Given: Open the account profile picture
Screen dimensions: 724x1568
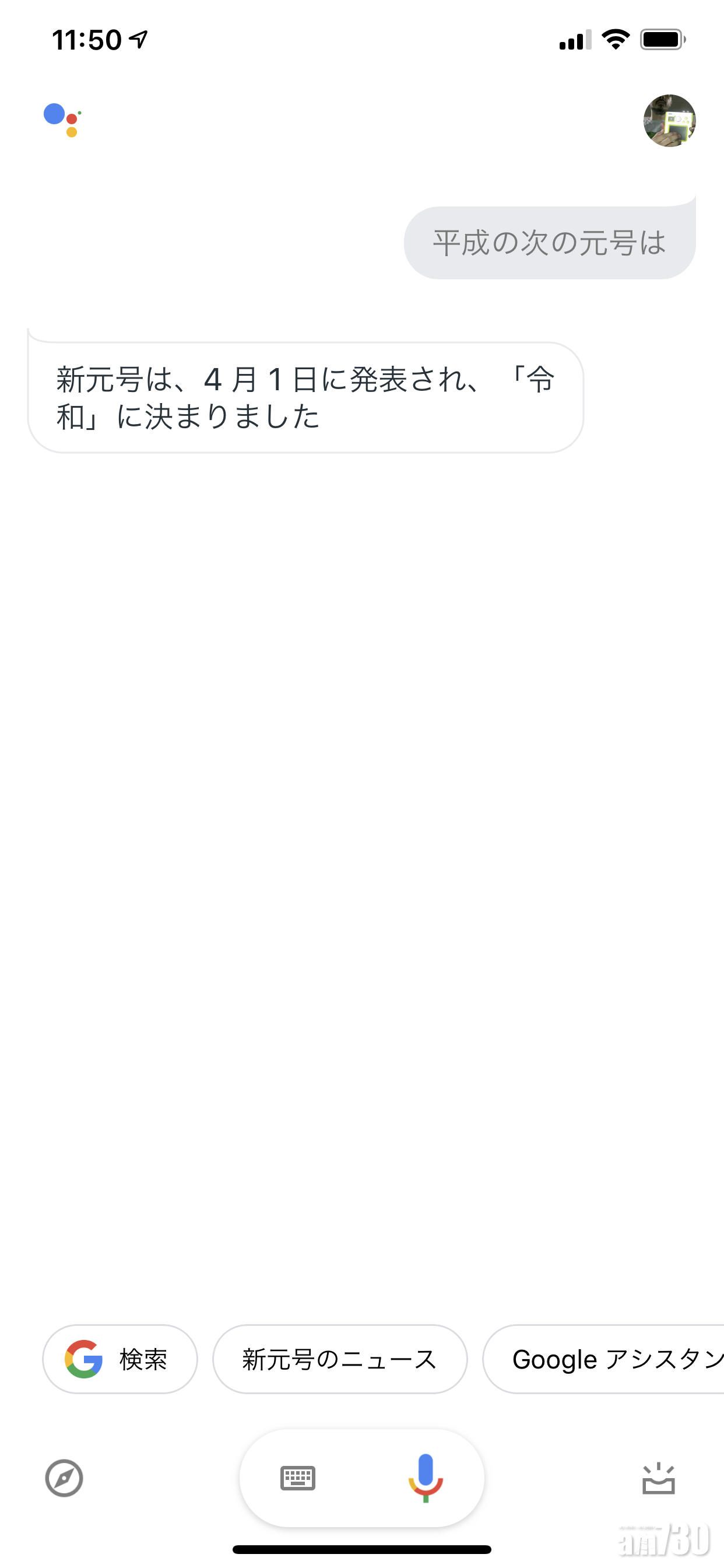Looking at the screenshot, I should (669, 121).
